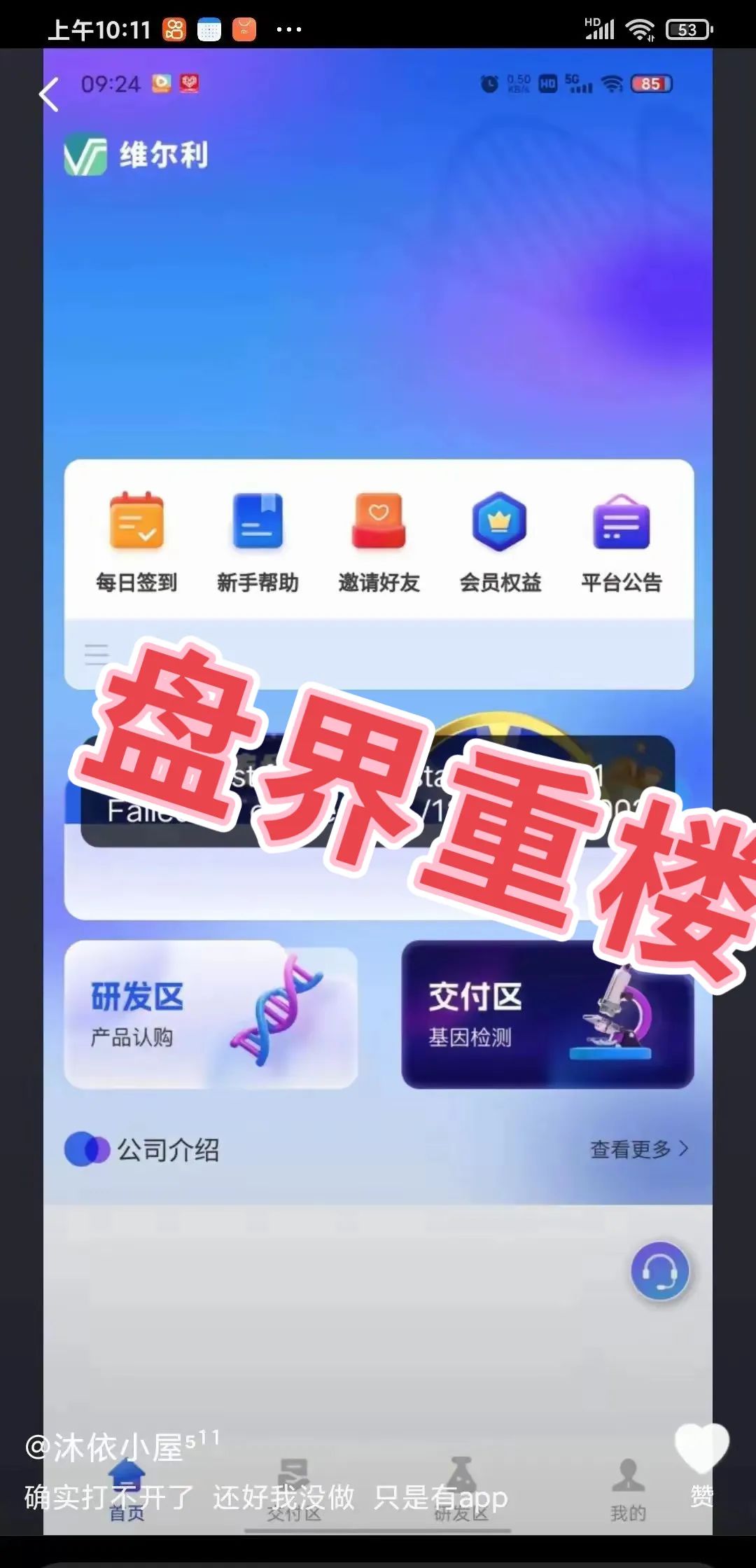Tap the back arrow at top left
756x1568 pixels.
tap(48, 95)
